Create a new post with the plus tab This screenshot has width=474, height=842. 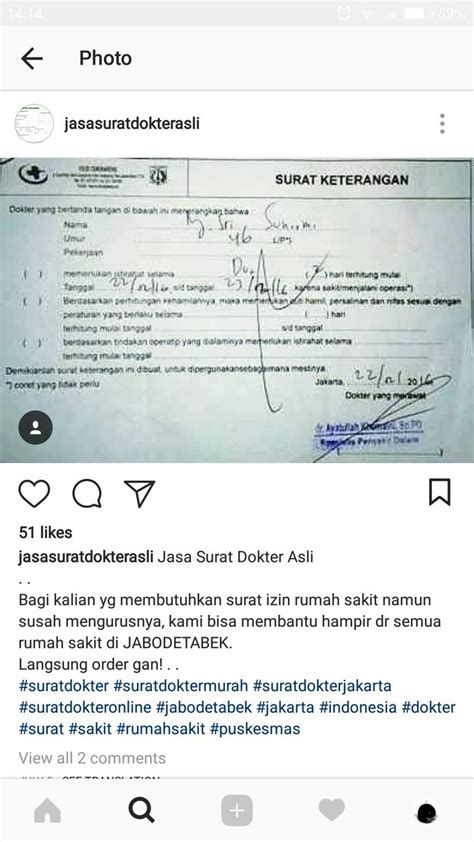[x=237, y=811]
